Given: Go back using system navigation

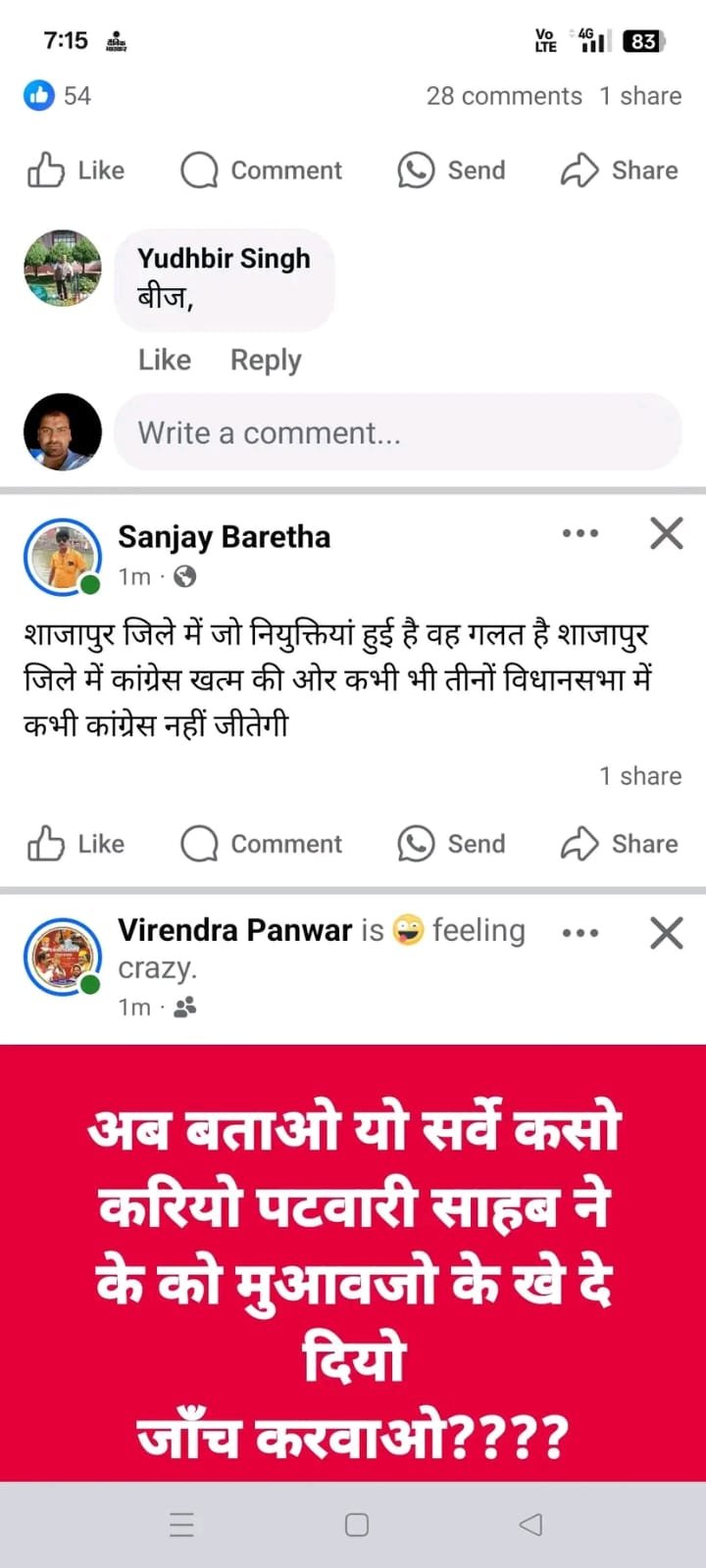Looking at the screenshot, I should coord(530,1524).
